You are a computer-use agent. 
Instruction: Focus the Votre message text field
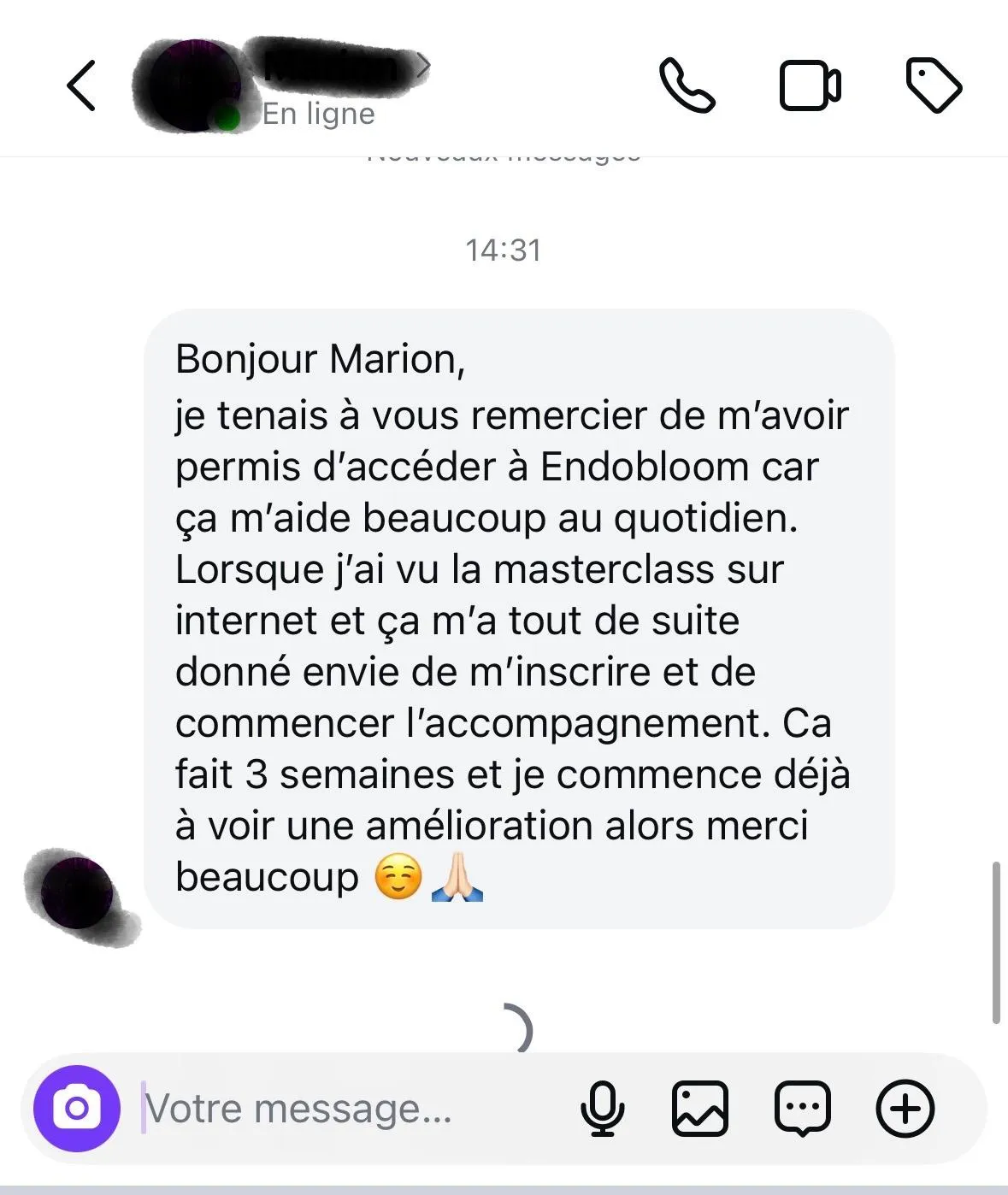pyautogui.click(x=342, y=1109)
